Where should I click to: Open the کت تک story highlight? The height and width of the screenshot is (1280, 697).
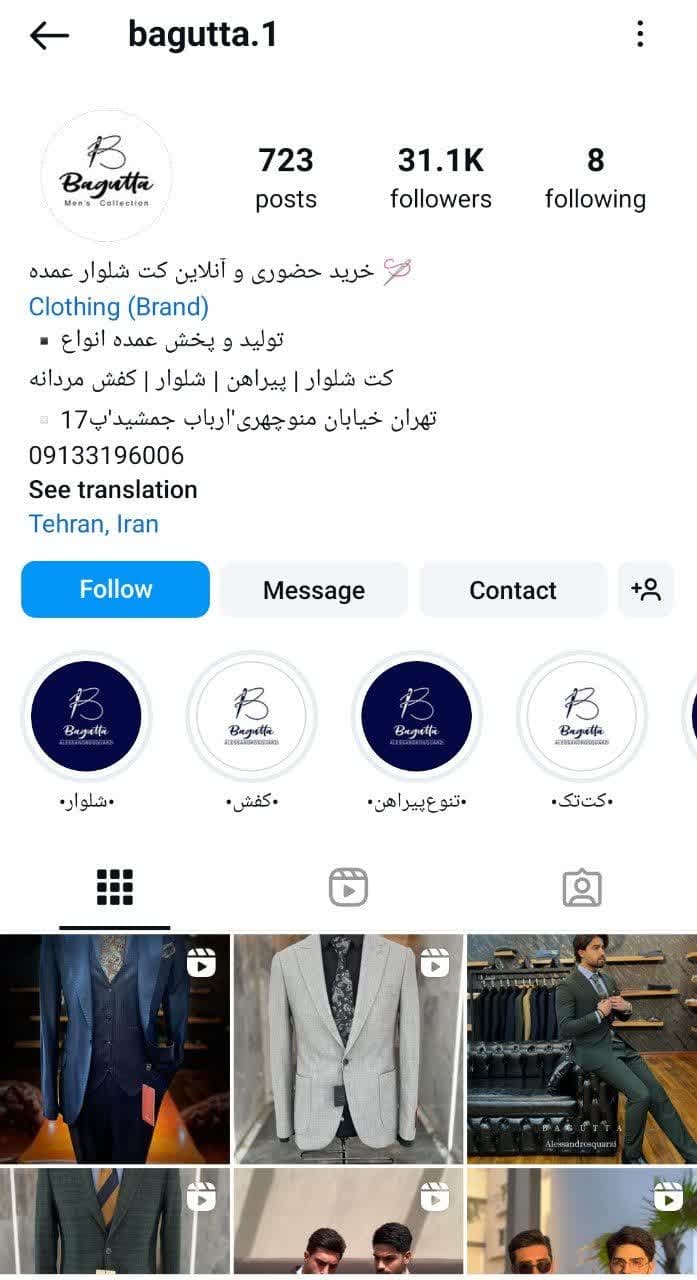581,716
